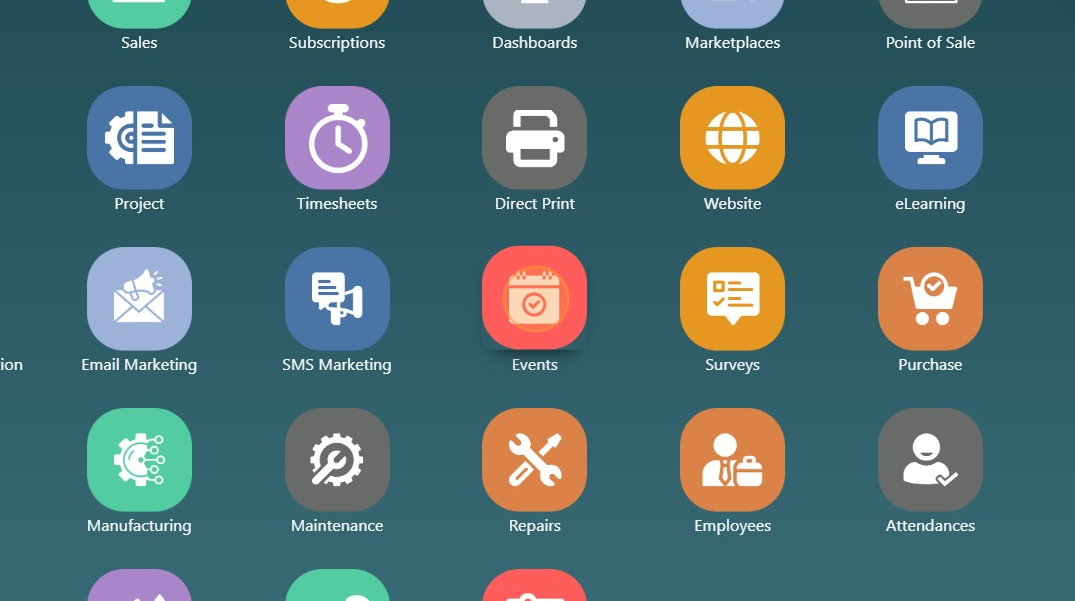Launch the Timesheets app
The image size is (1075, 601).
(x=337, y=138)
